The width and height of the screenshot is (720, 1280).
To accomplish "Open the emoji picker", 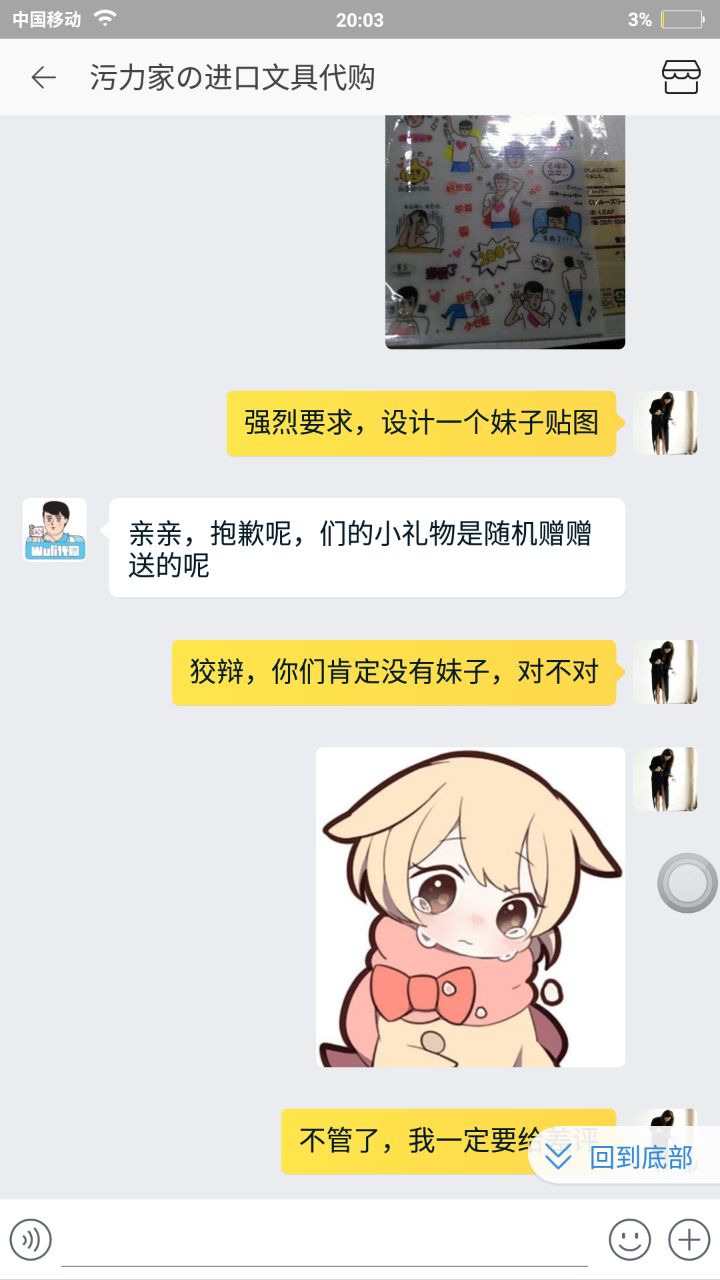I will click(630, 1240).
